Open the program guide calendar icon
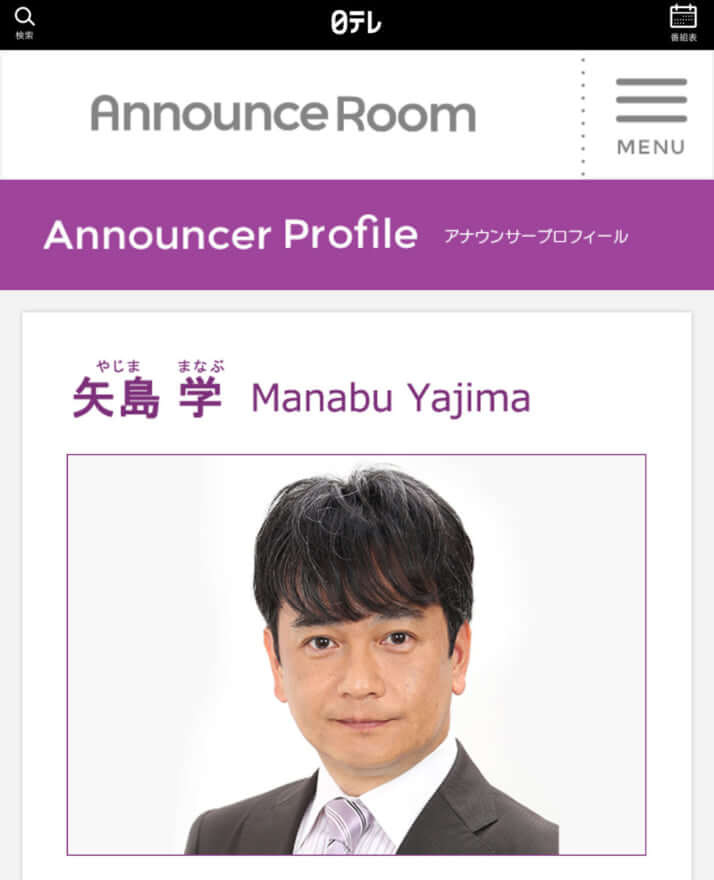714x880 pixels. 682,22
